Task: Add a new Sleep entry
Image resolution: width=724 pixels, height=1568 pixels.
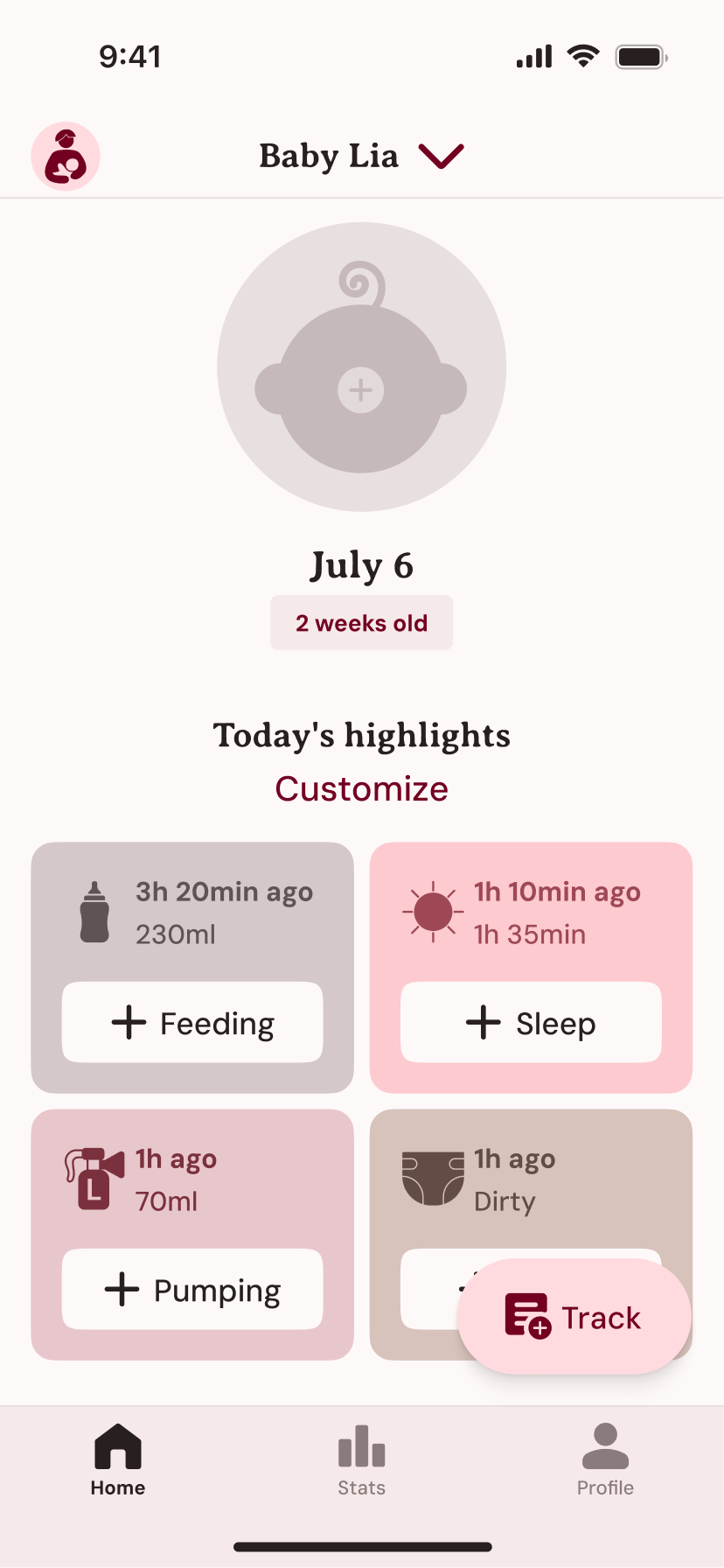Action: pos(530,1022)
